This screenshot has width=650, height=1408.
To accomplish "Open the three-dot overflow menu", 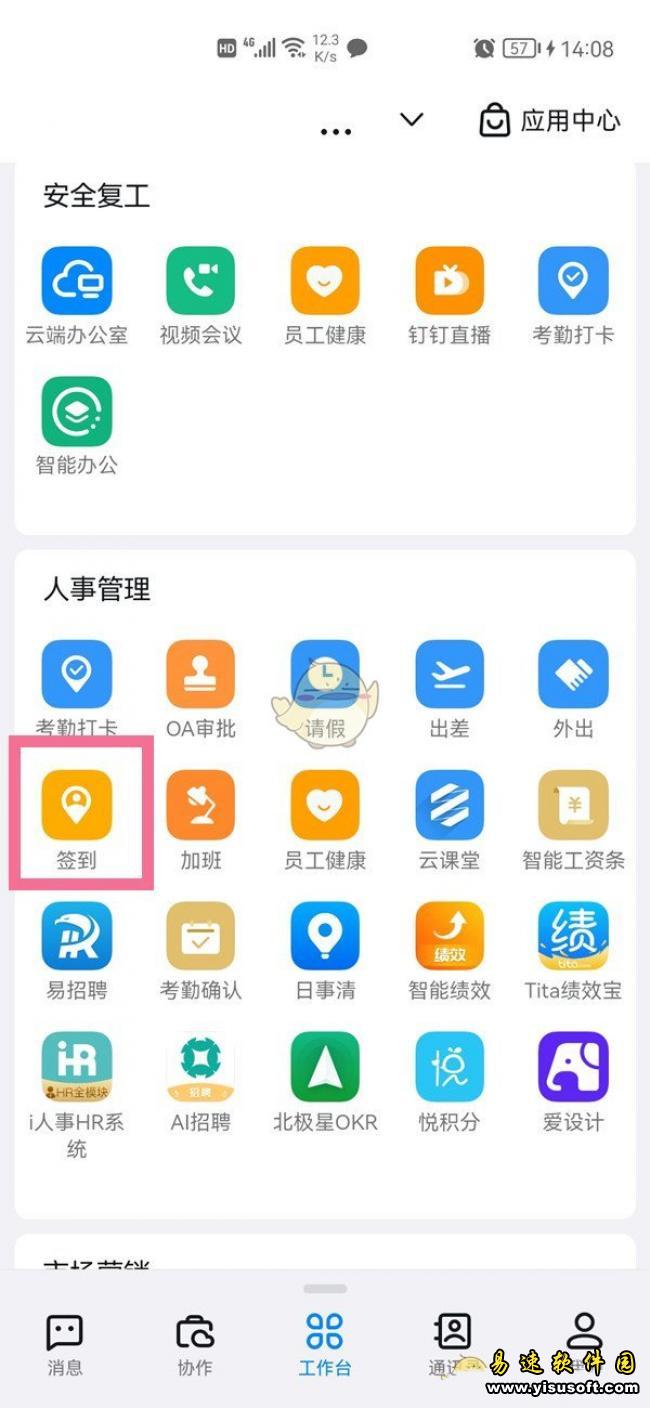I will click(336, 131).
